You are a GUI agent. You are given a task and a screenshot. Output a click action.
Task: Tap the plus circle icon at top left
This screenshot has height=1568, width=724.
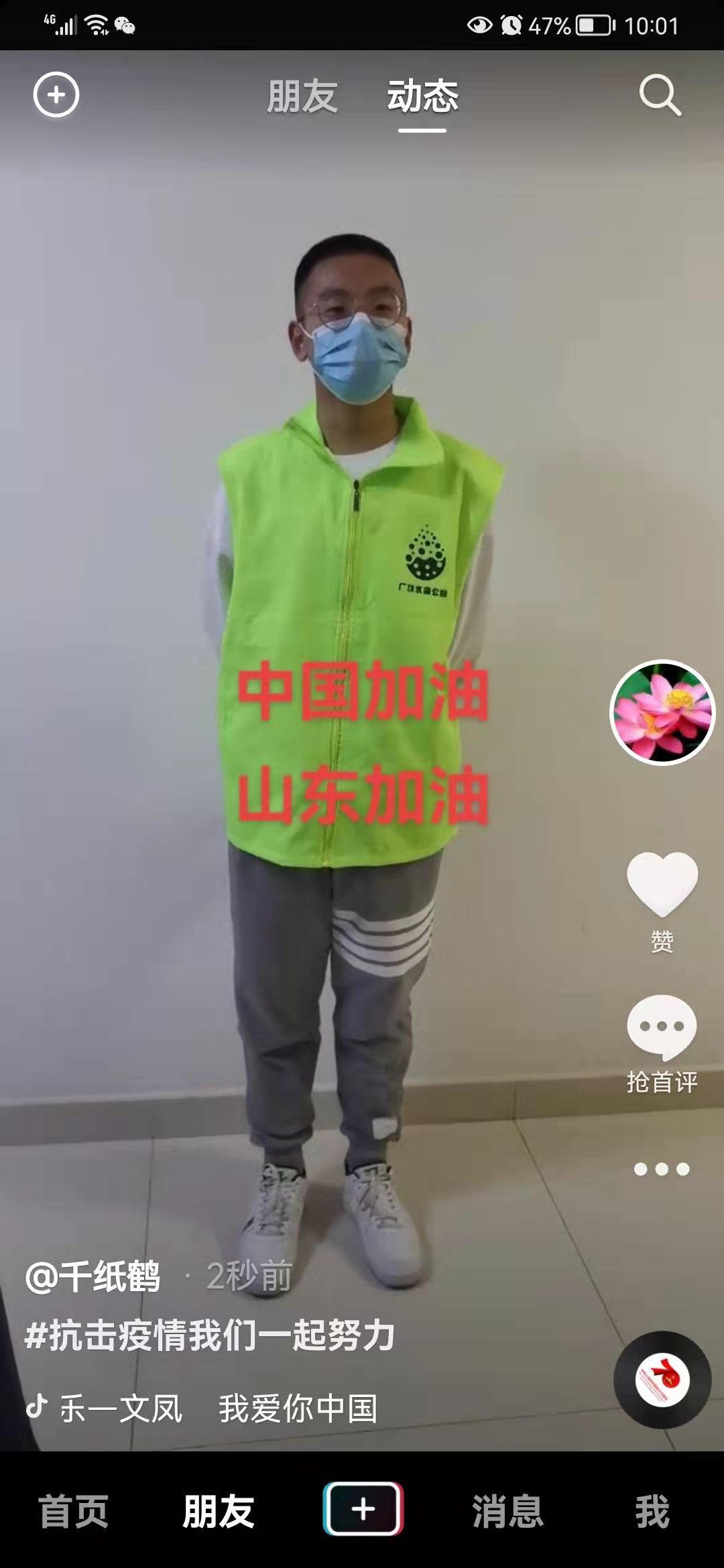point(56,94)
